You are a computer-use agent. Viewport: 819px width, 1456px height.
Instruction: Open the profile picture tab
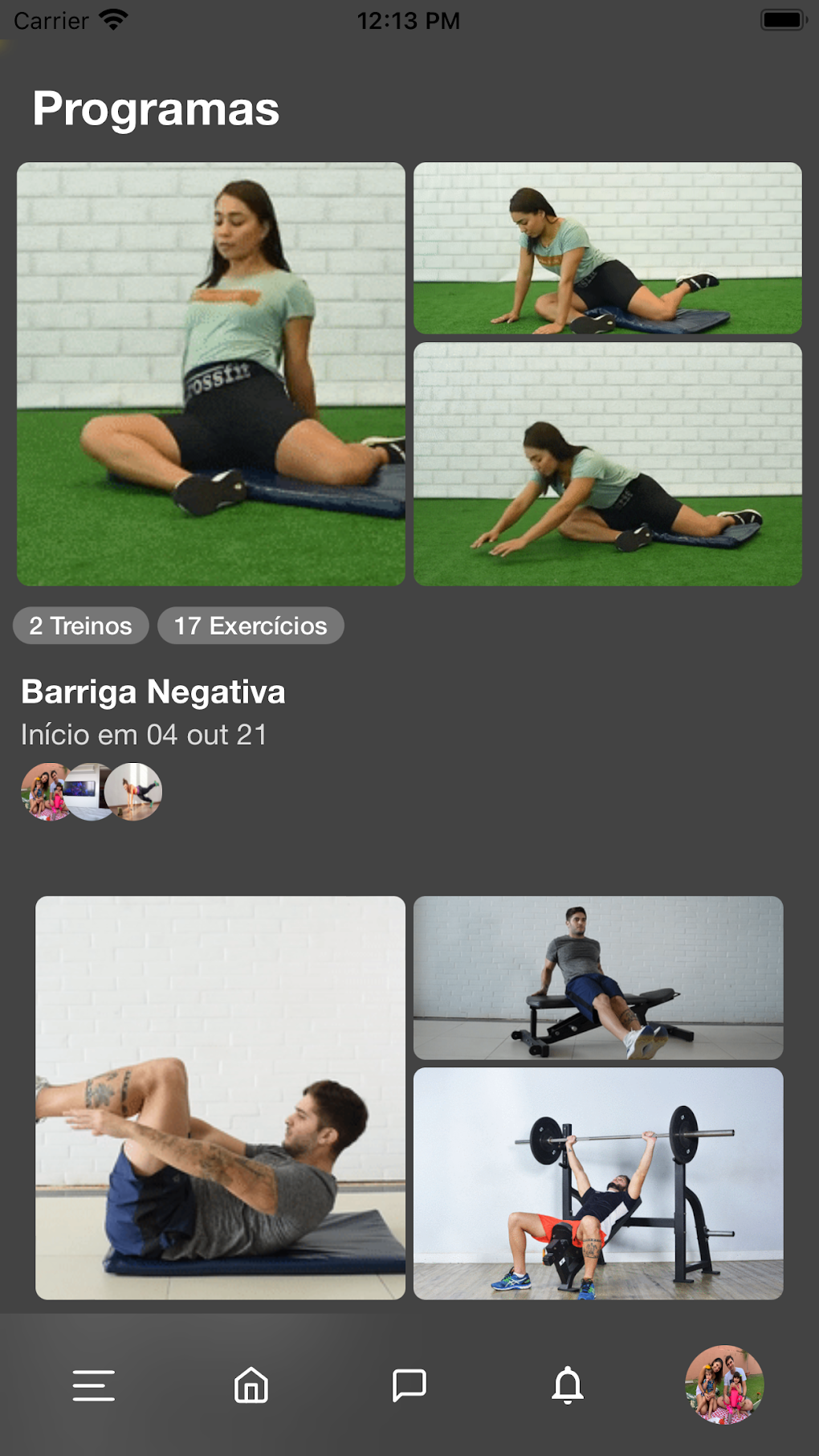click(x=724, y=1385)
